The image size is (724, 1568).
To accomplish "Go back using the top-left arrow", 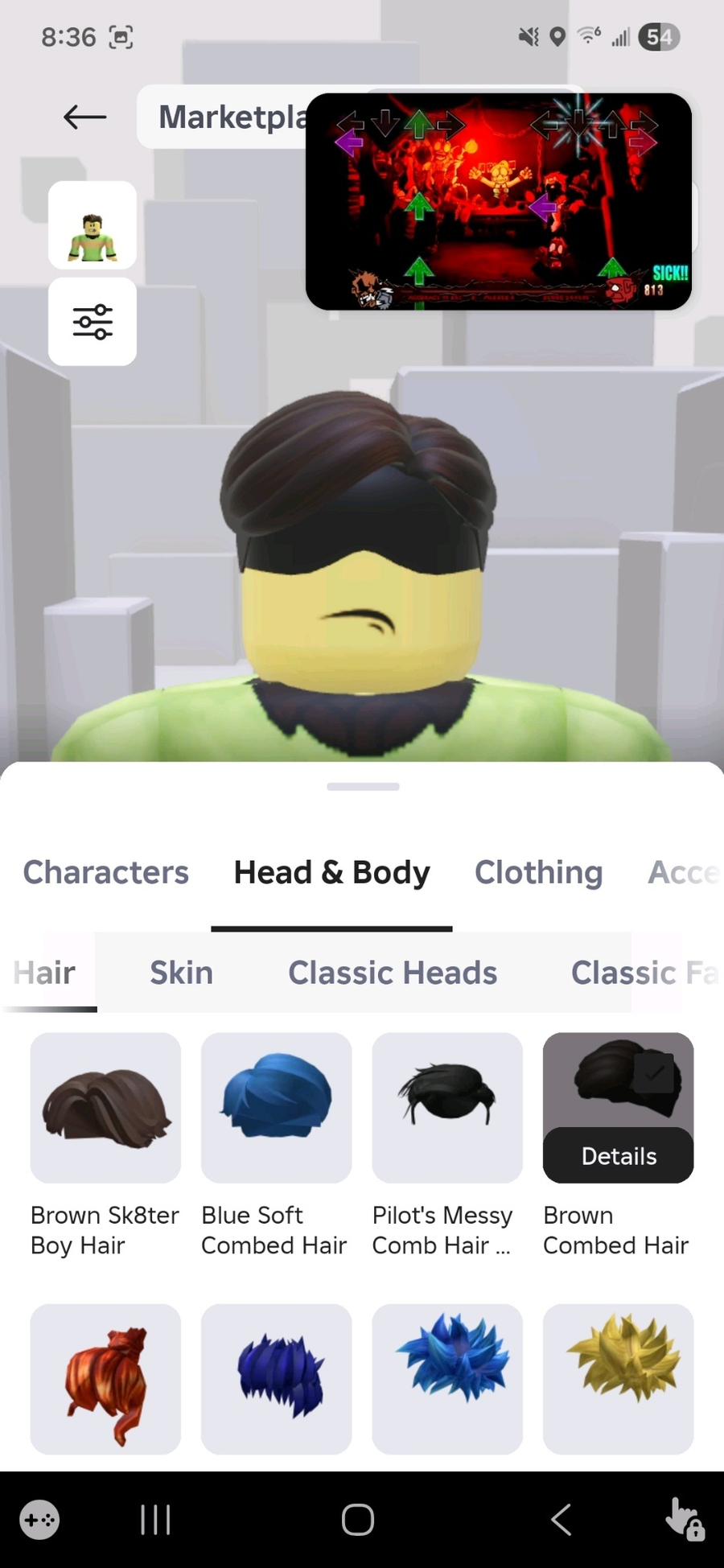I will click(x=84, y=117).
